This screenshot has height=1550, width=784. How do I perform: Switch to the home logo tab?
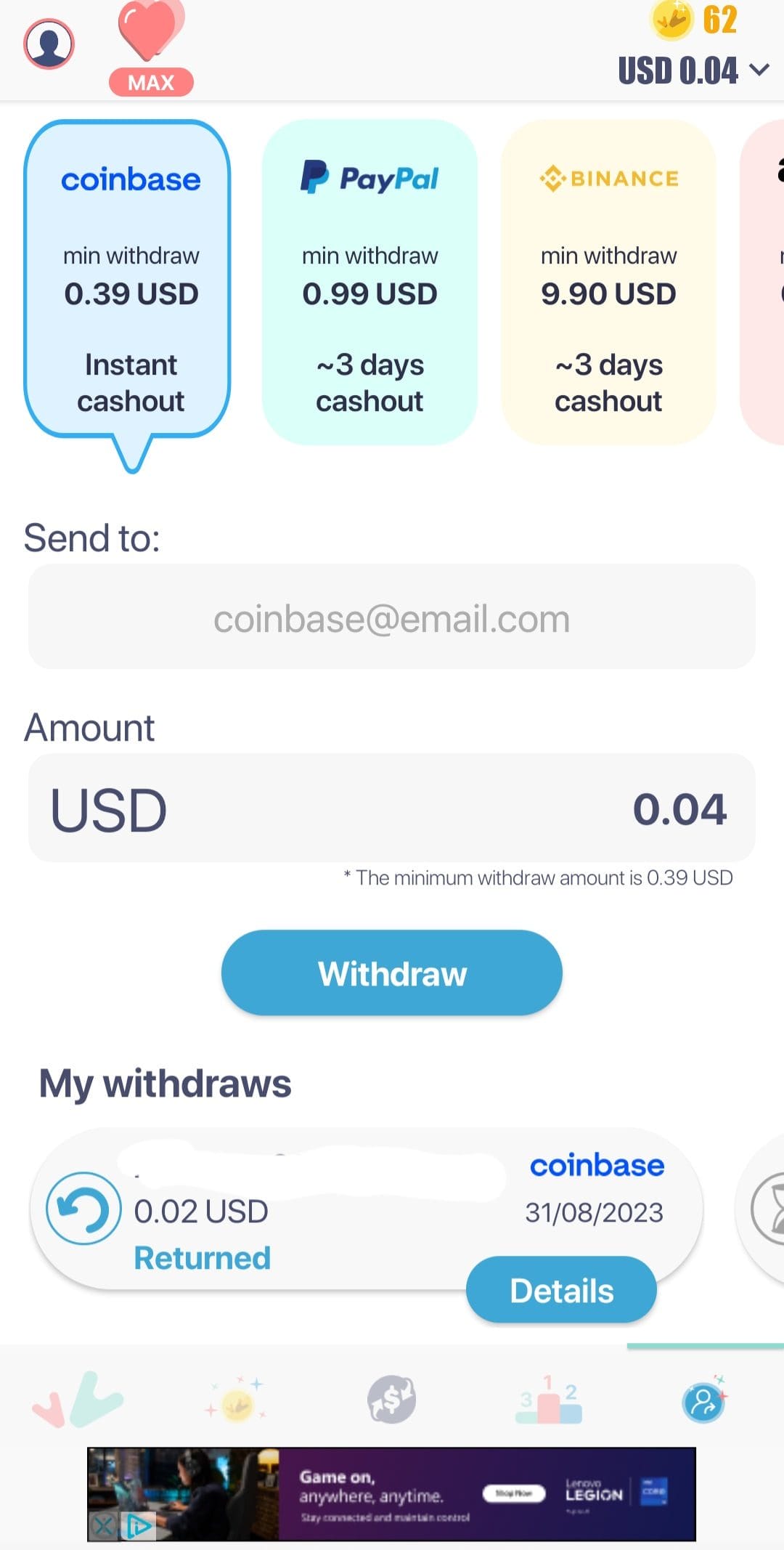(x=78, y=1400)
